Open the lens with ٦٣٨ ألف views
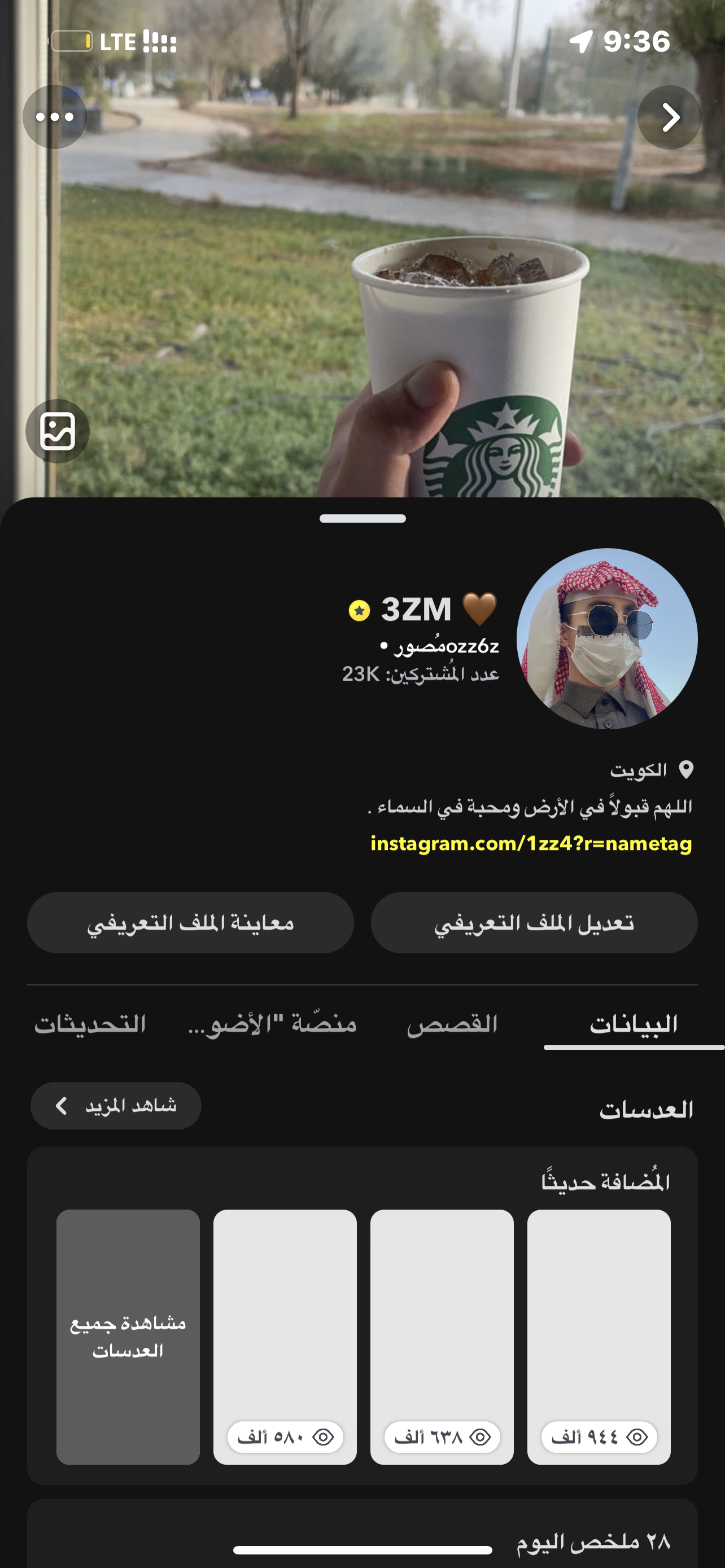 442,1336
